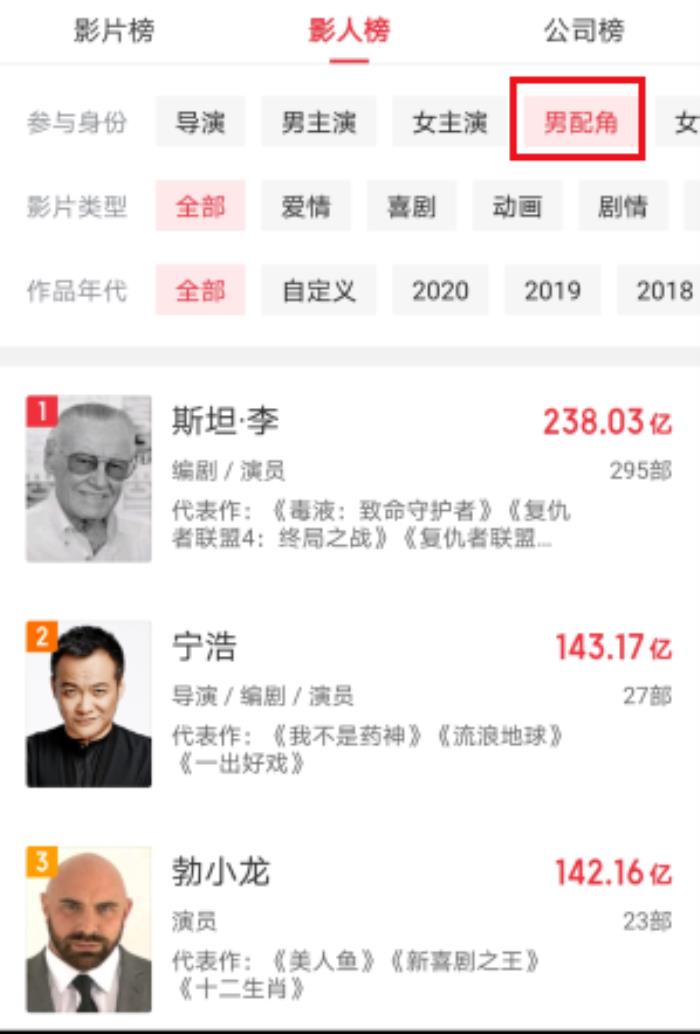The image size is (700, 1034).
Task: Select the 影人榜 tab
Action: [349, 31]
